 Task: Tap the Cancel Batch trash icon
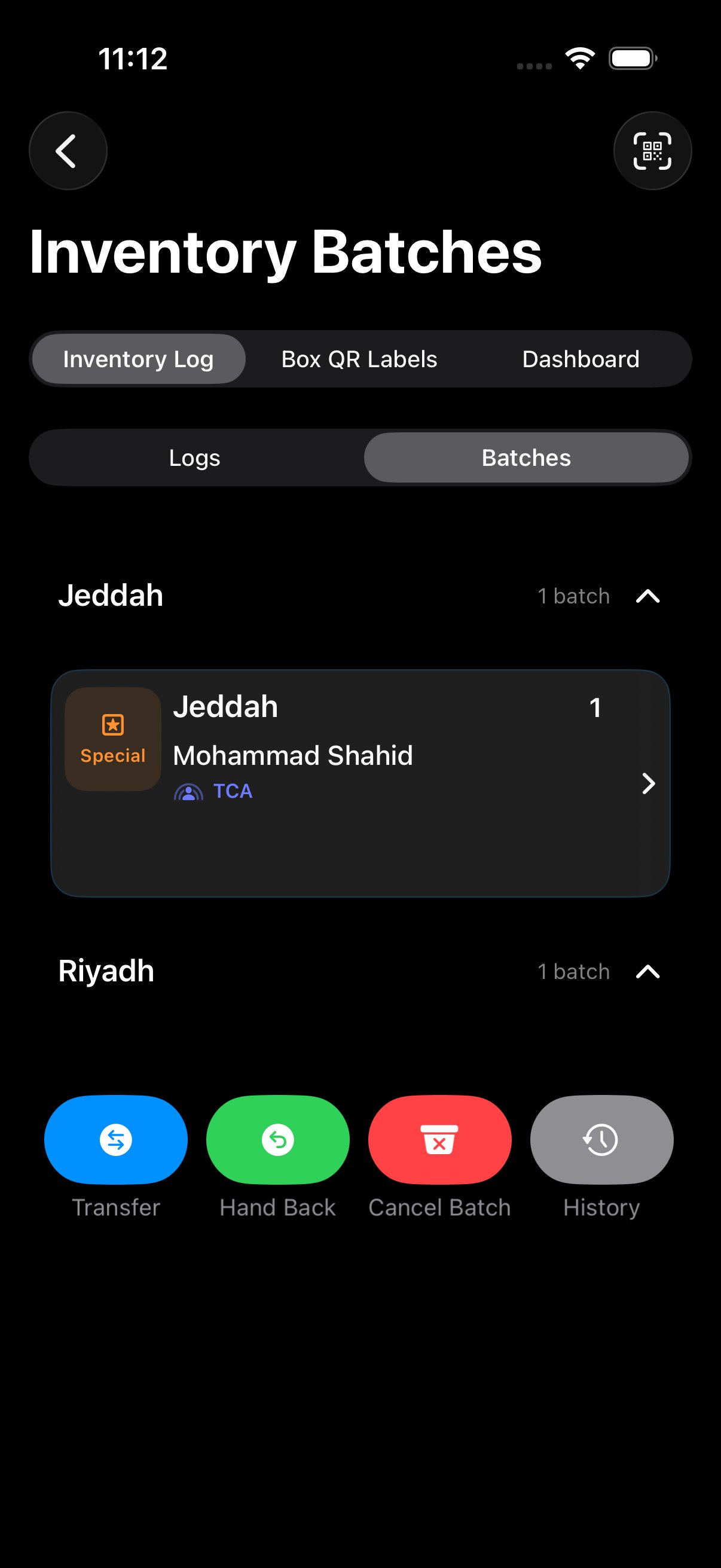(440, 1139)
